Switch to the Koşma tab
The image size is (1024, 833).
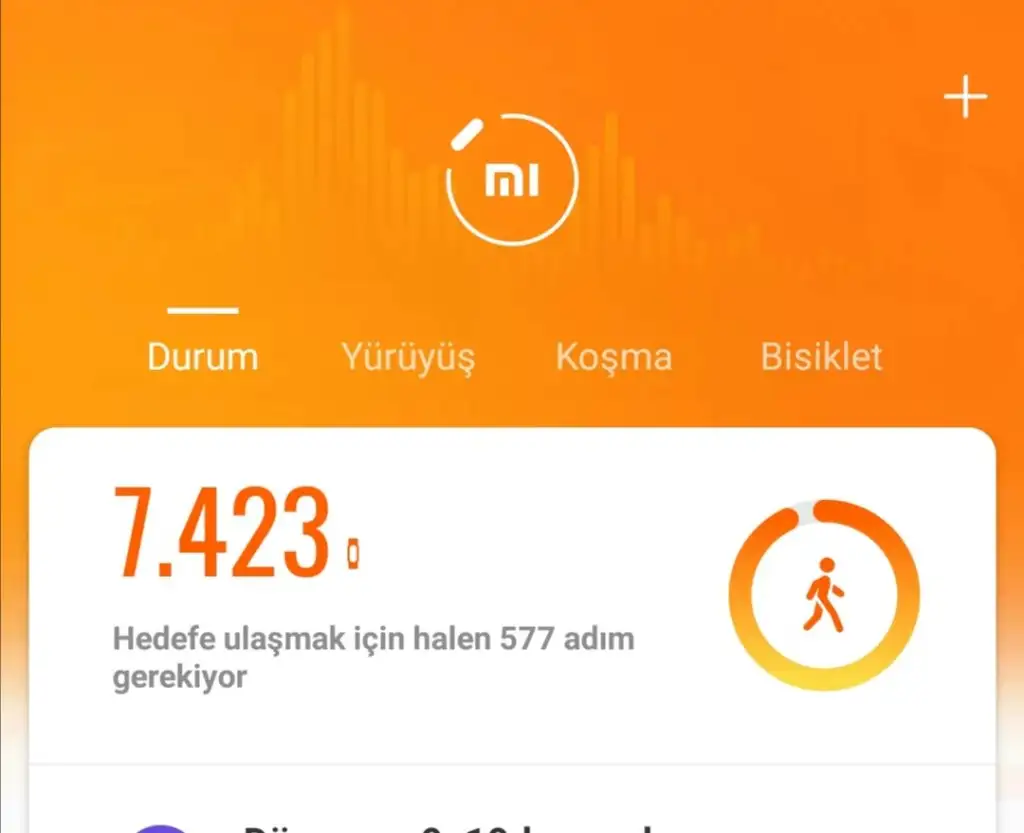(x=613, y=357)
